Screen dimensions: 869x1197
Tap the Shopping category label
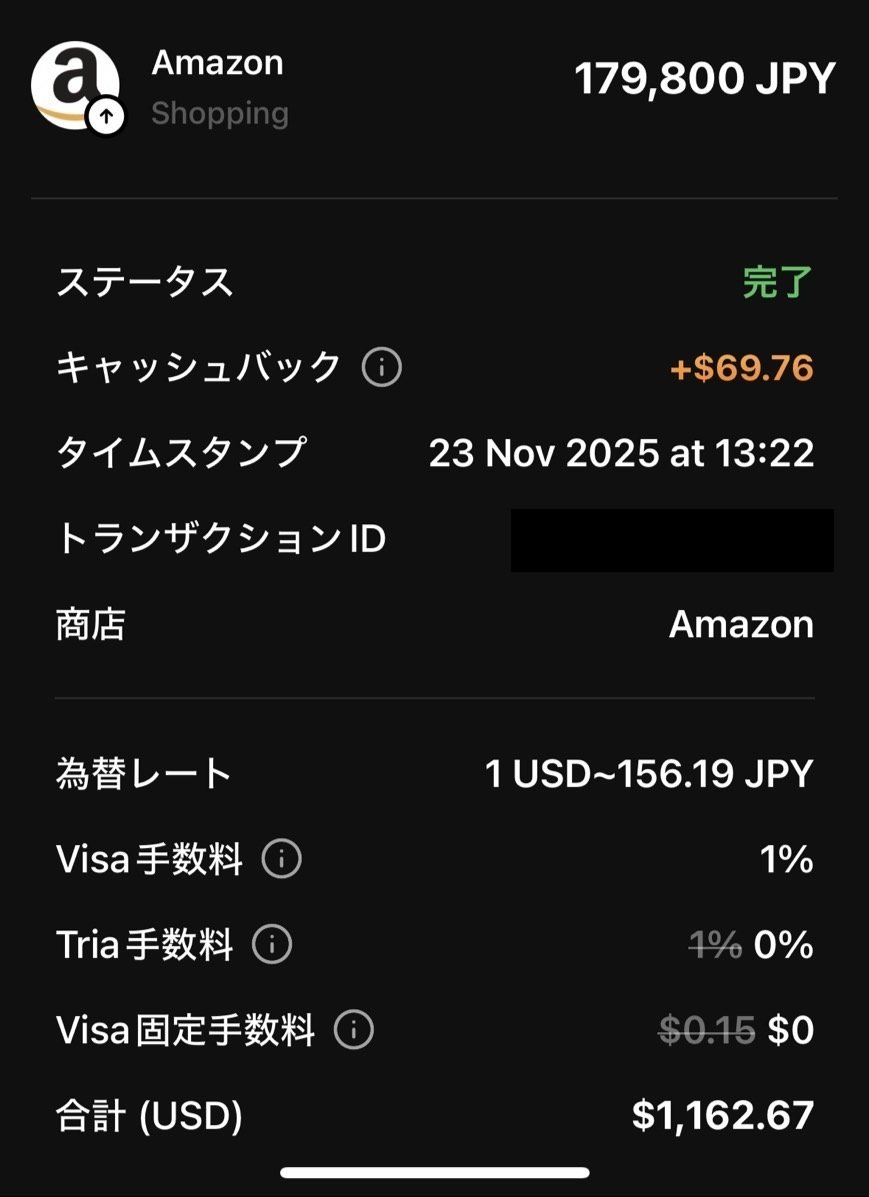222,113
